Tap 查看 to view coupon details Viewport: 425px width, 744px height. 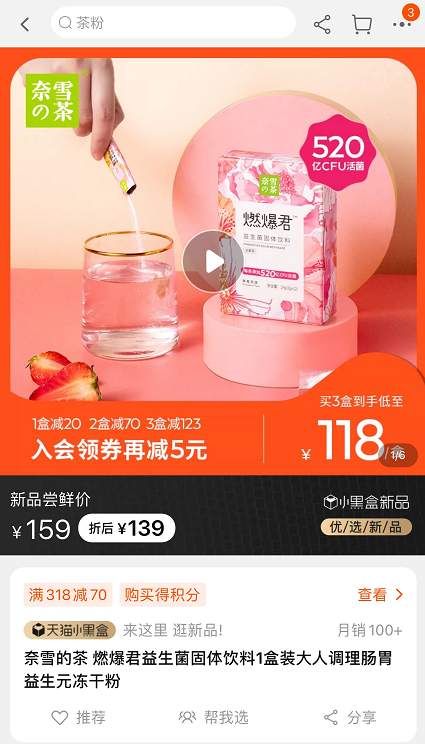(x=380, y=595)
